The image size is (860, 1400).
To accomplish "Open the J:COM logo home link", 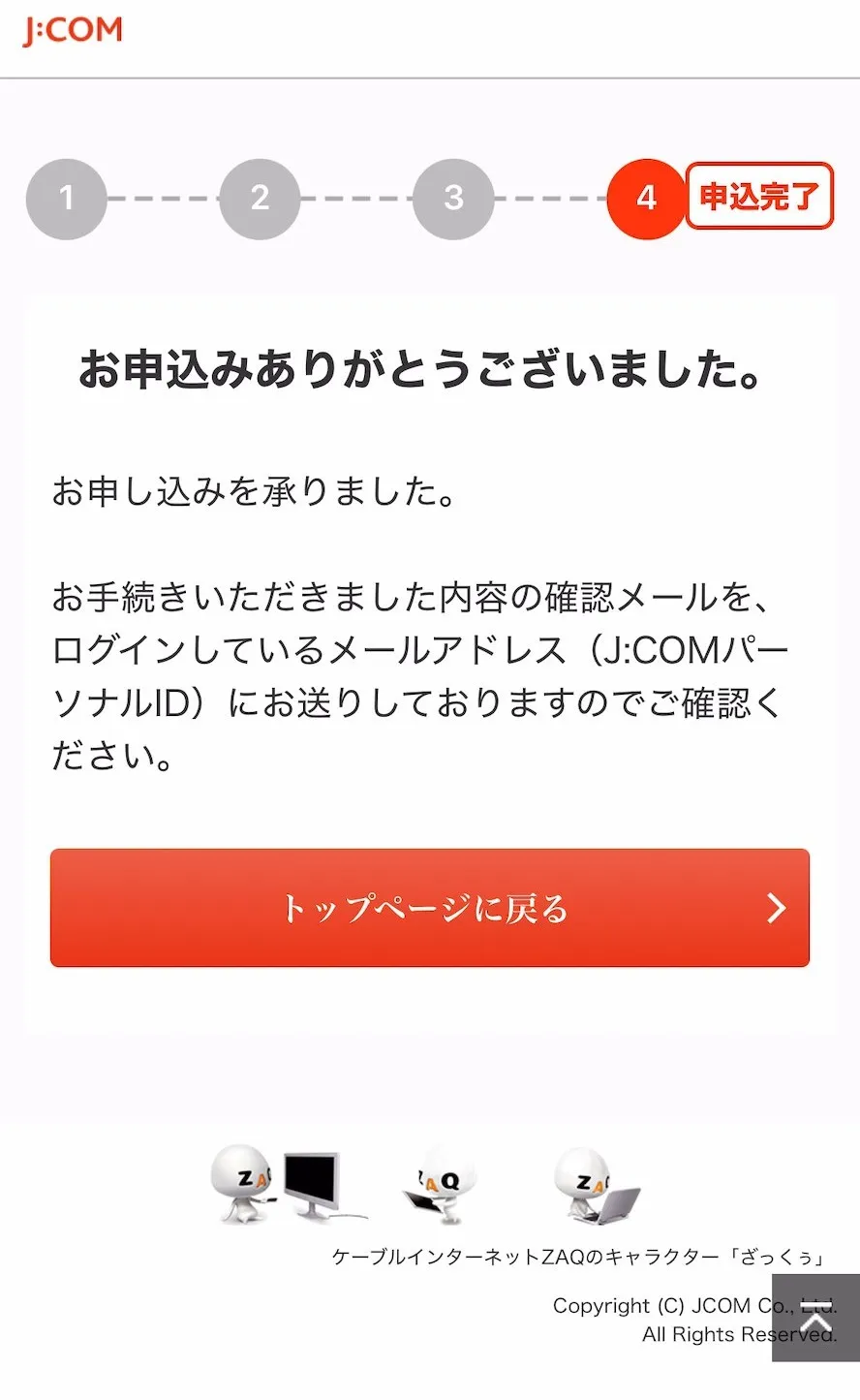I will tap(73, 31).
